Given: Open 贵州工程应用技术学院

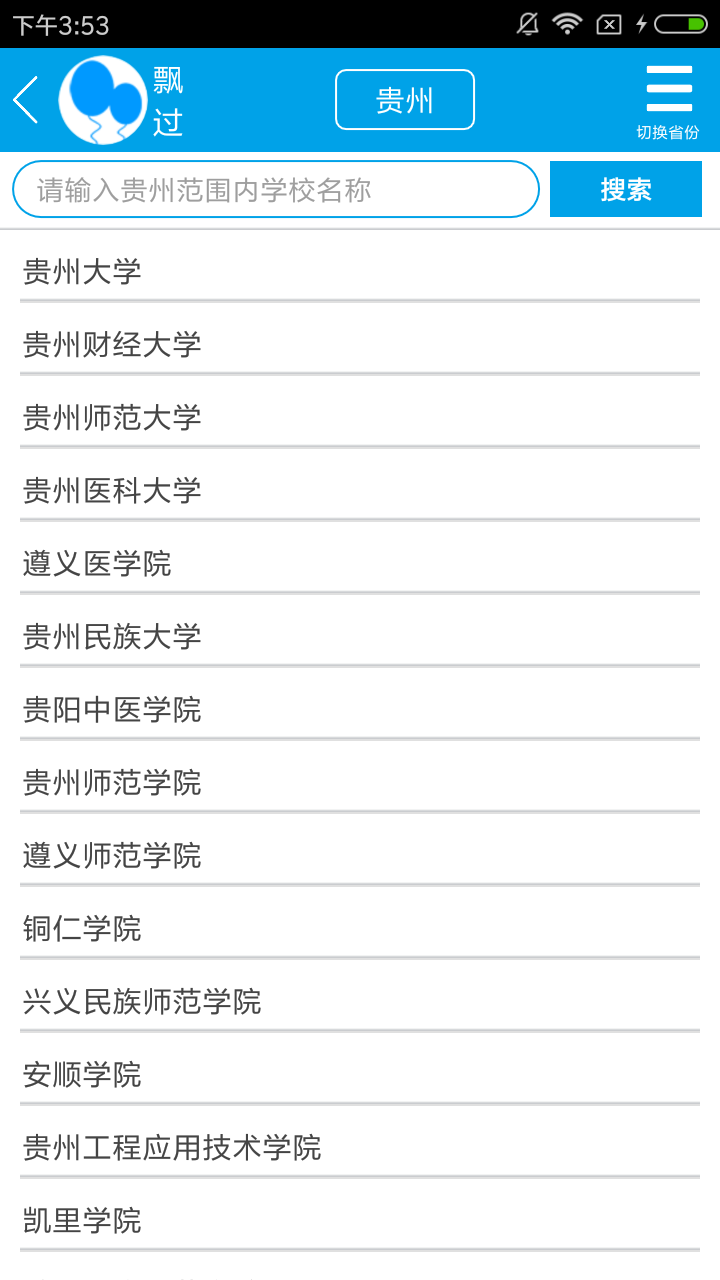Looking at the screenshot, I should click(360, 1147).
